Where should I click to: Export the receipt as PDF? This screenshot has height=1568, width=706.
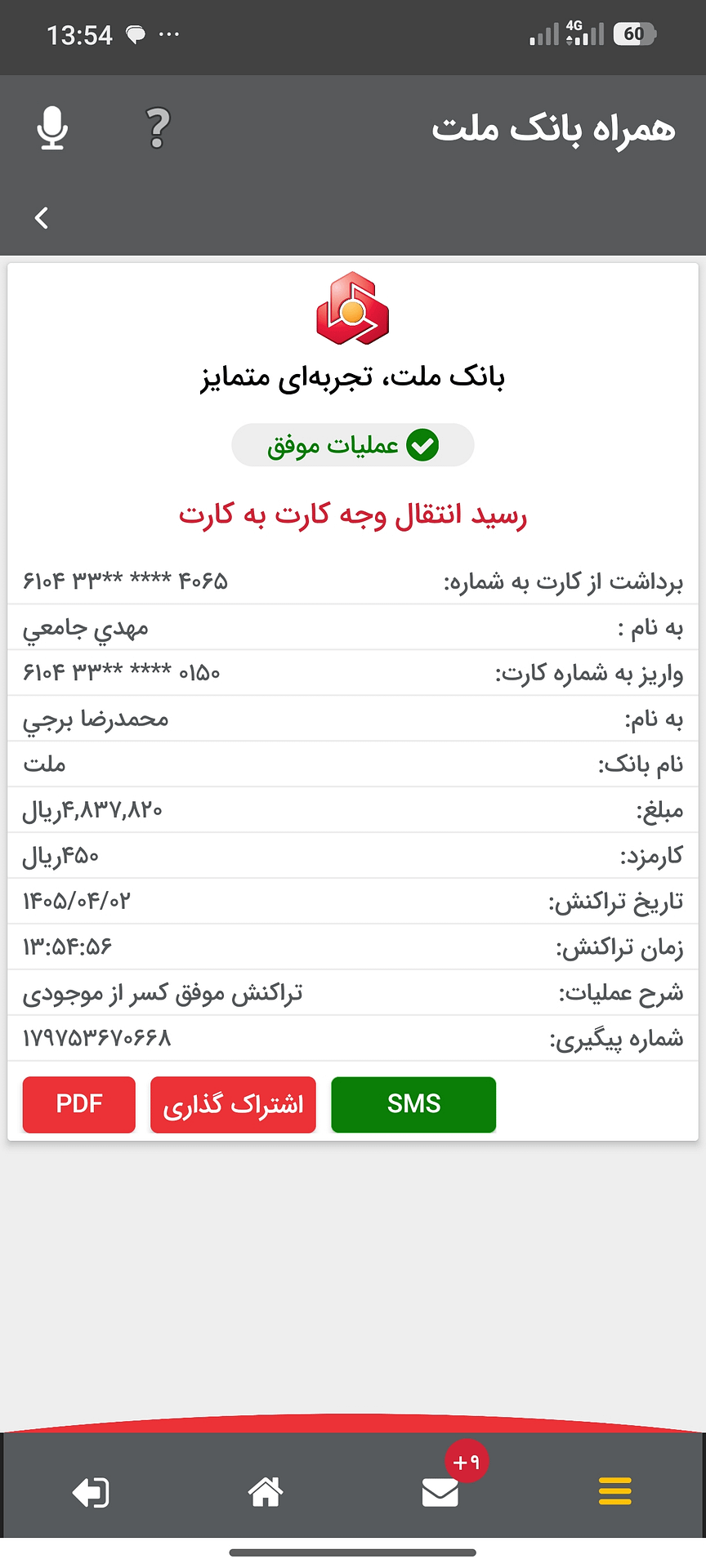tap(79, 1104)
